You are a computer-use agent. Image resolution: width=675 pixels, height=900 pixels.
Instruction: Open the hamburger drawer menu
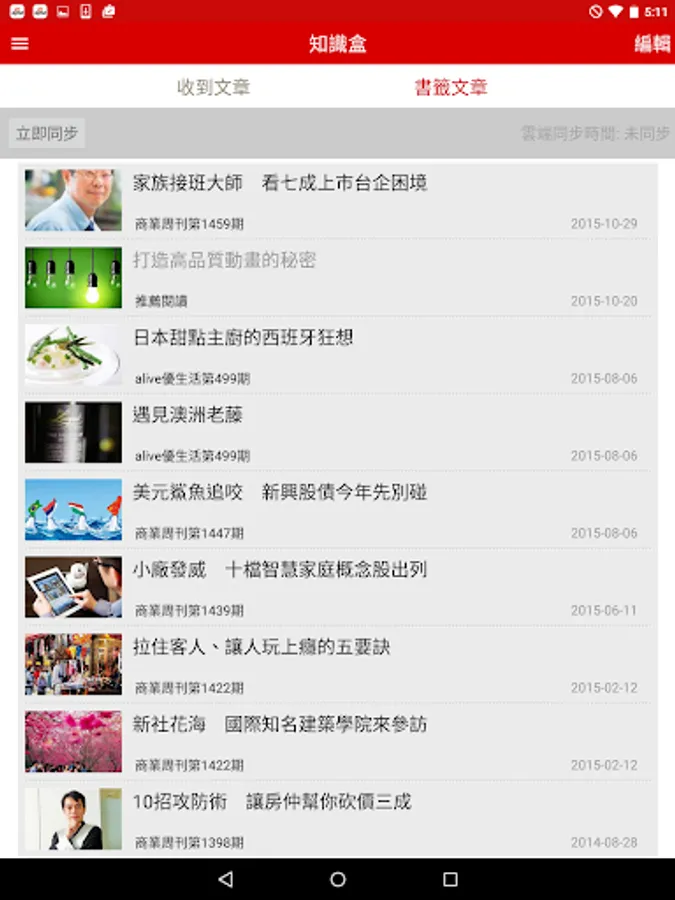click(20, 44)
